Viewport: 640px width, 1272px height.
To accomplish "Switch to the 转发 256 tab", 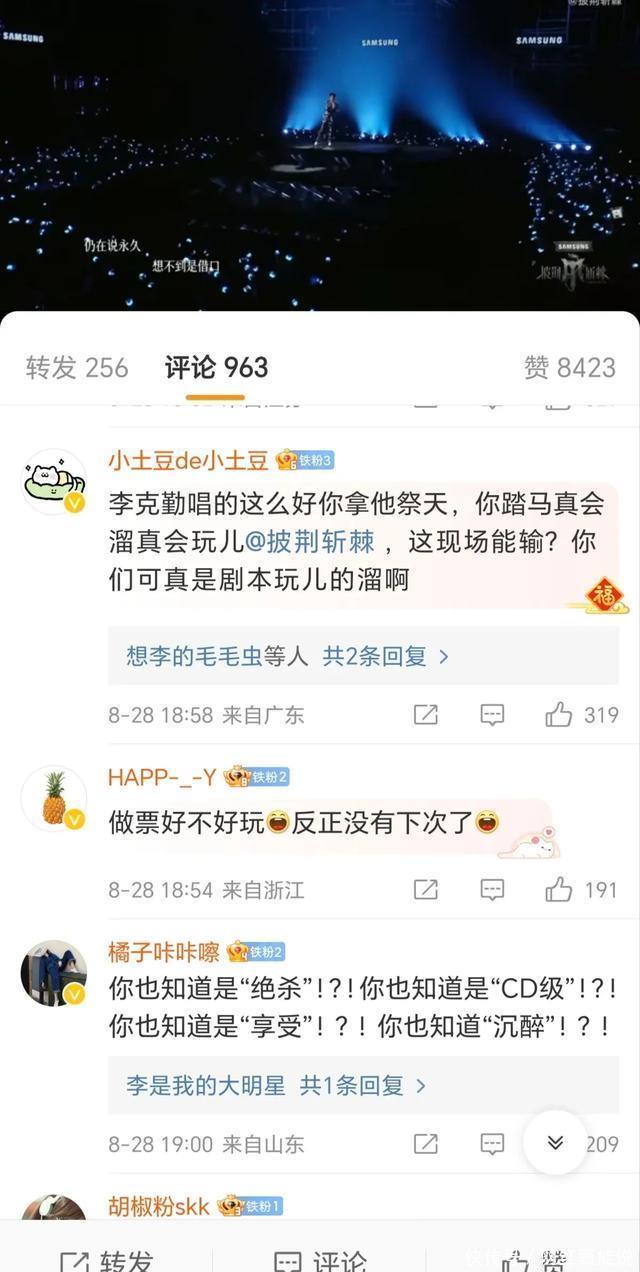I will click(77, 368).
